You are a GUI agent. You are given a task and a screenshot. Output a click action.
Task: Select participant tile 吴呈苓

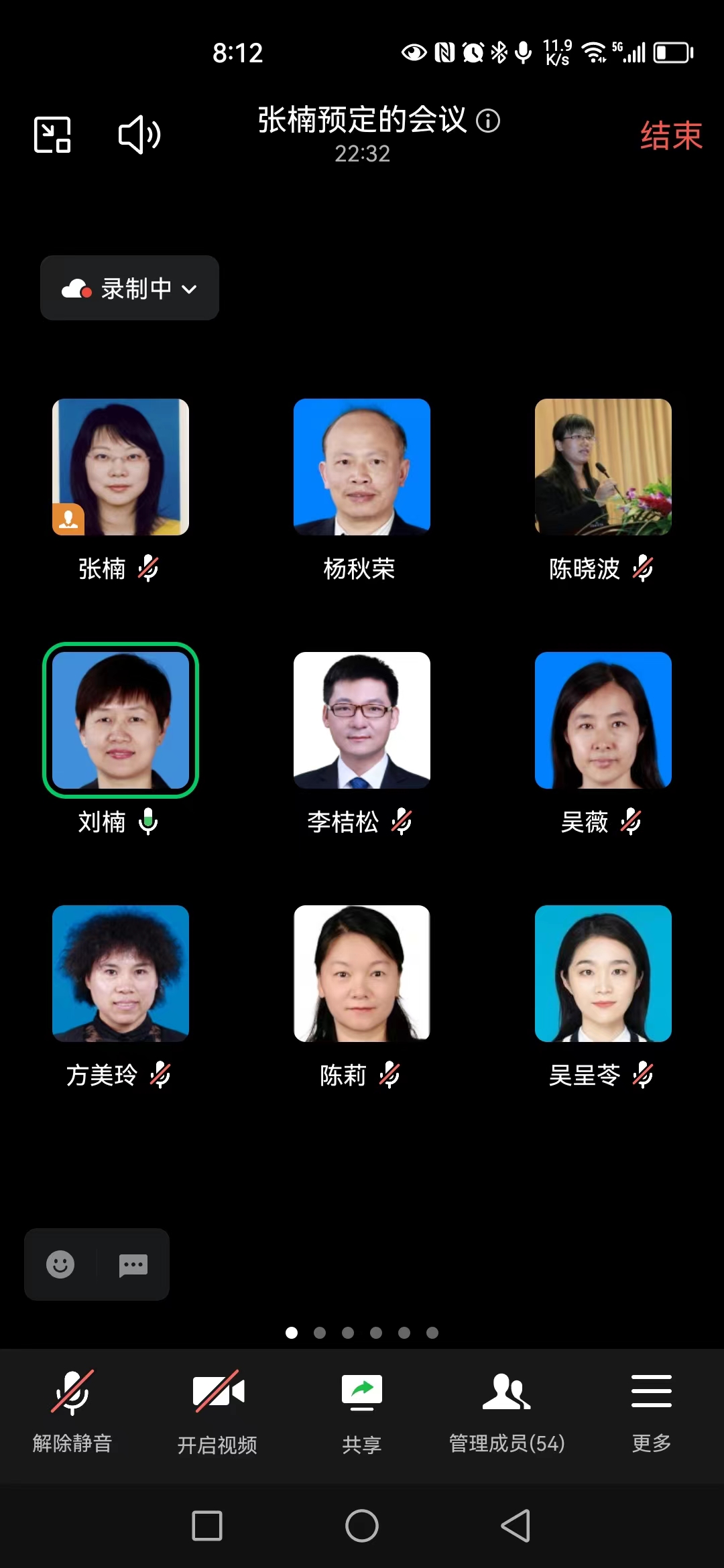point(603,974)
